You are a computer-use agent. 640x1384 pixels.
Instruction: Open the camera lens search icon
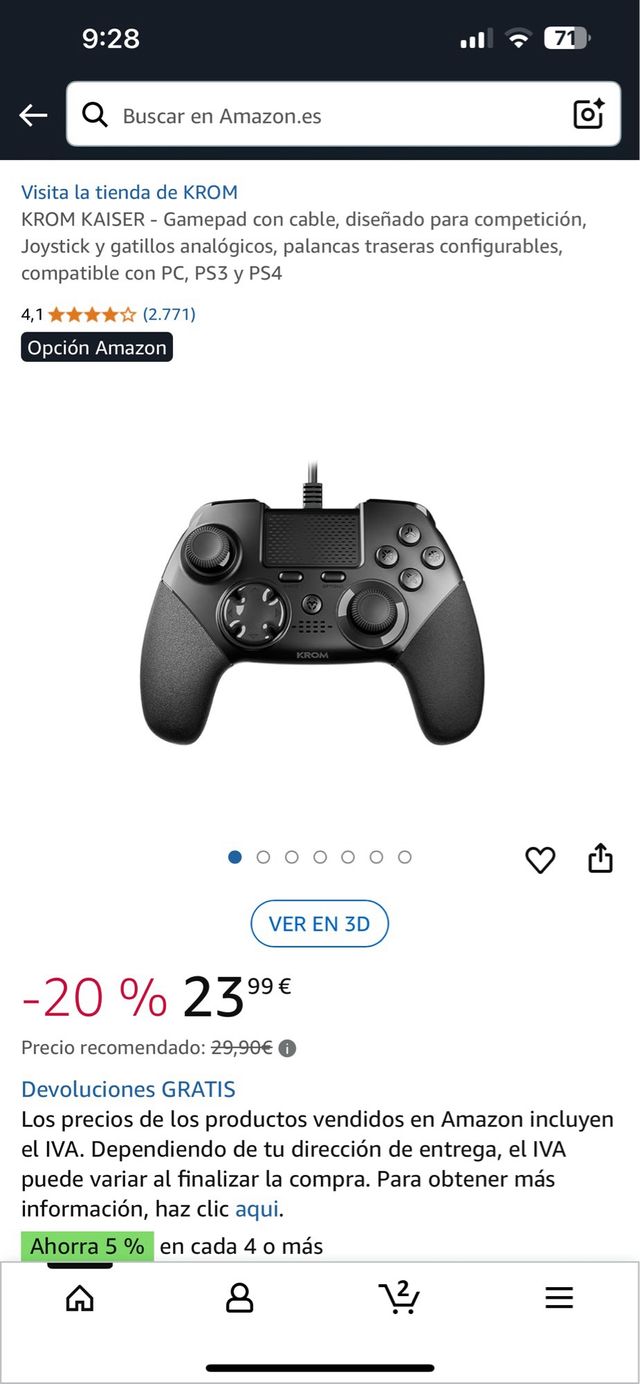coord(589,115)
